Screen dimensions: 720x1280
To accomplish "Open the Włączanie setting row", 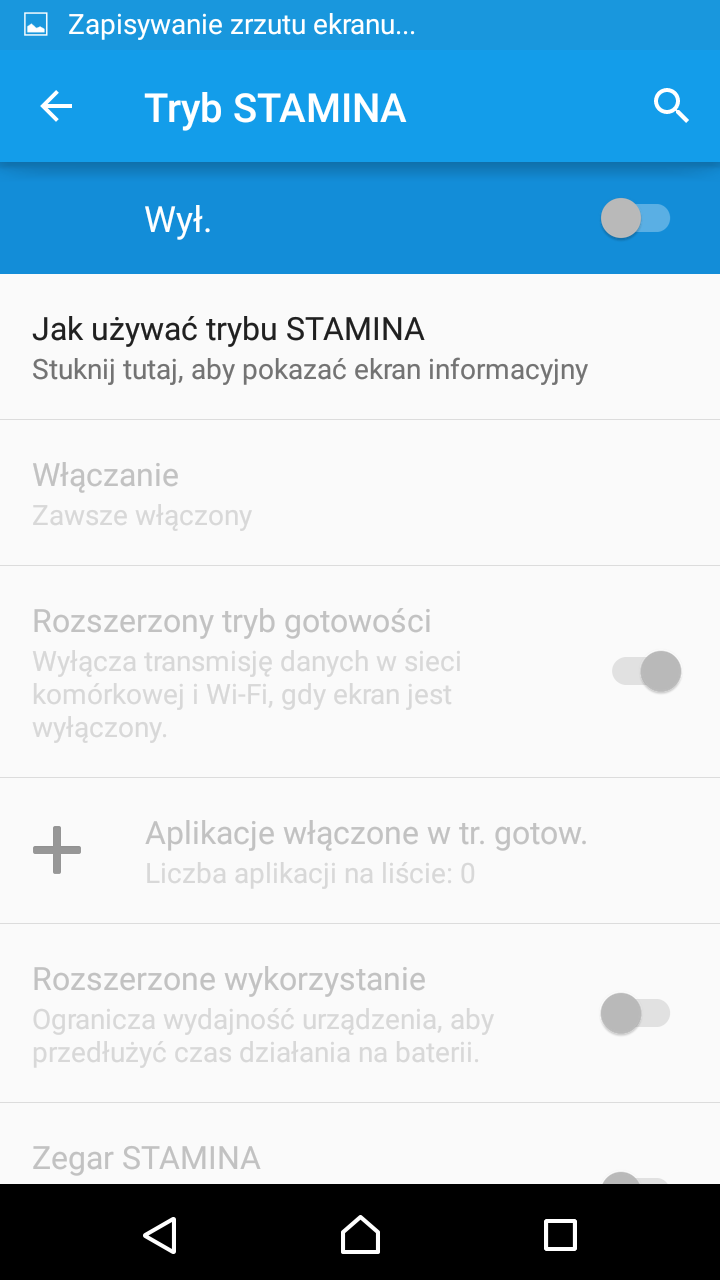I will (x=360, y=493).
